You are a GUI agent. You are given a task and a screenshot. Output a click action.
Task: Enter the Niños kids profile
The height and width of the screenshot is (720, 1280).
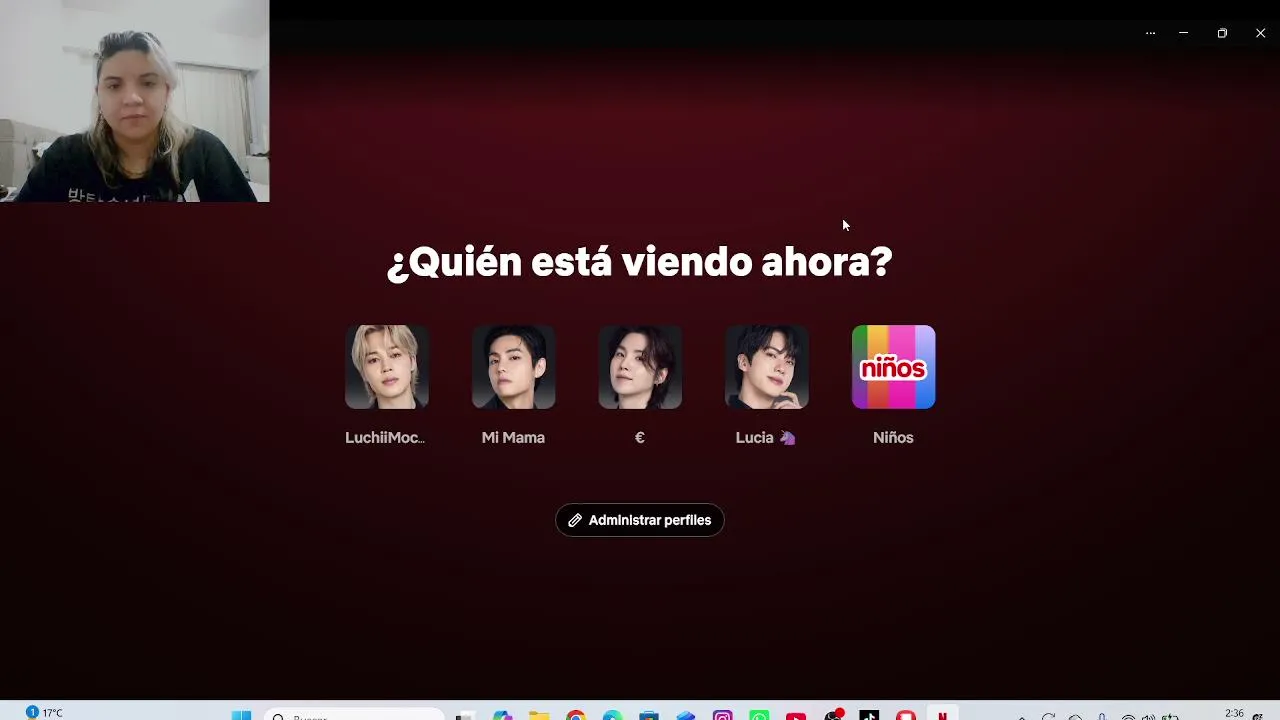tap(893, 367)
